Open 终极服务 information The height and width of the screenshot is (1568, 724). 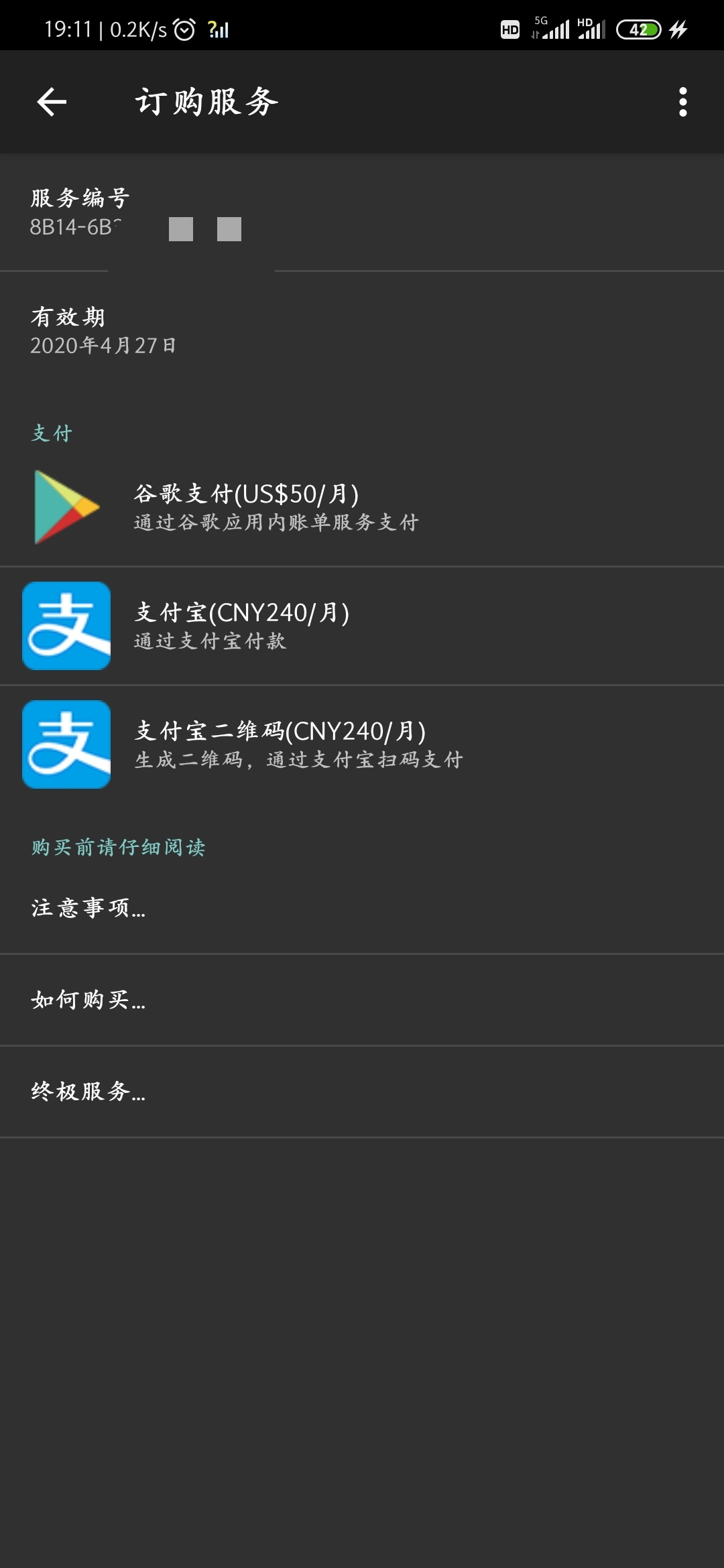click(362, 1092)
